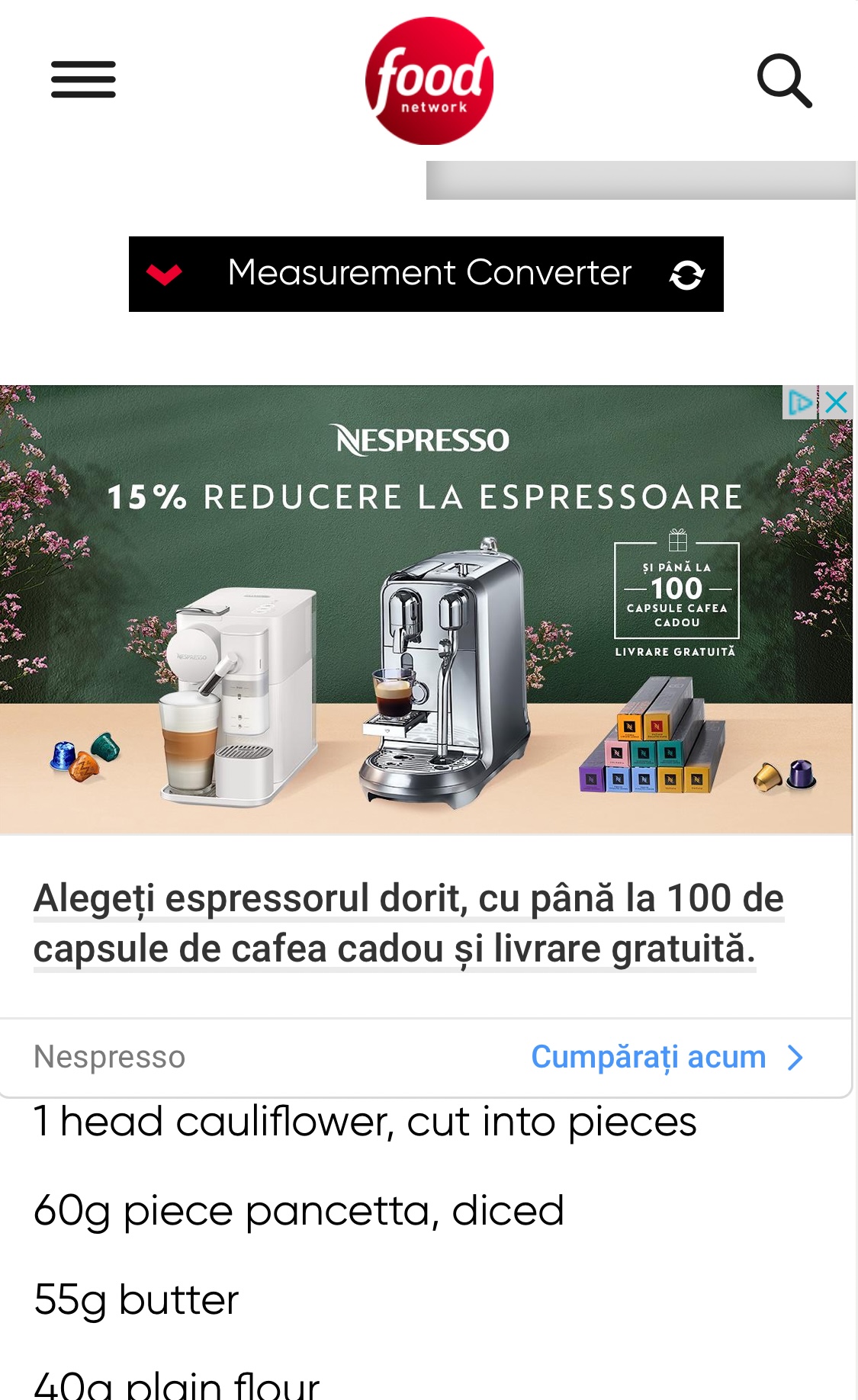
Task: Expand the Measurement Converter dropdown
Action: click(x=165, y=274)
